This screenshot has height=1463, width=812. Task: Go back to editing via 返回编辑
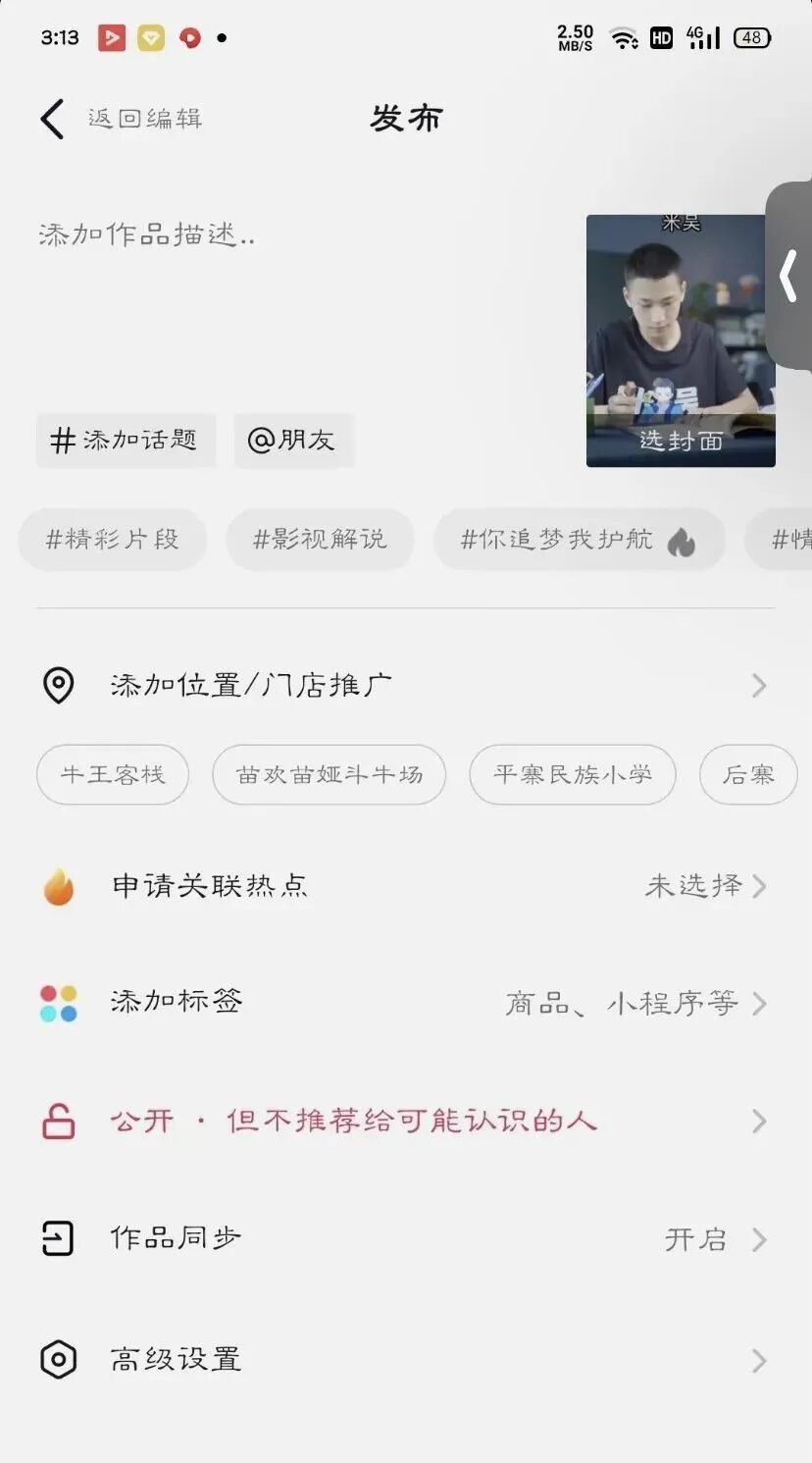click(x=121, y=119)
